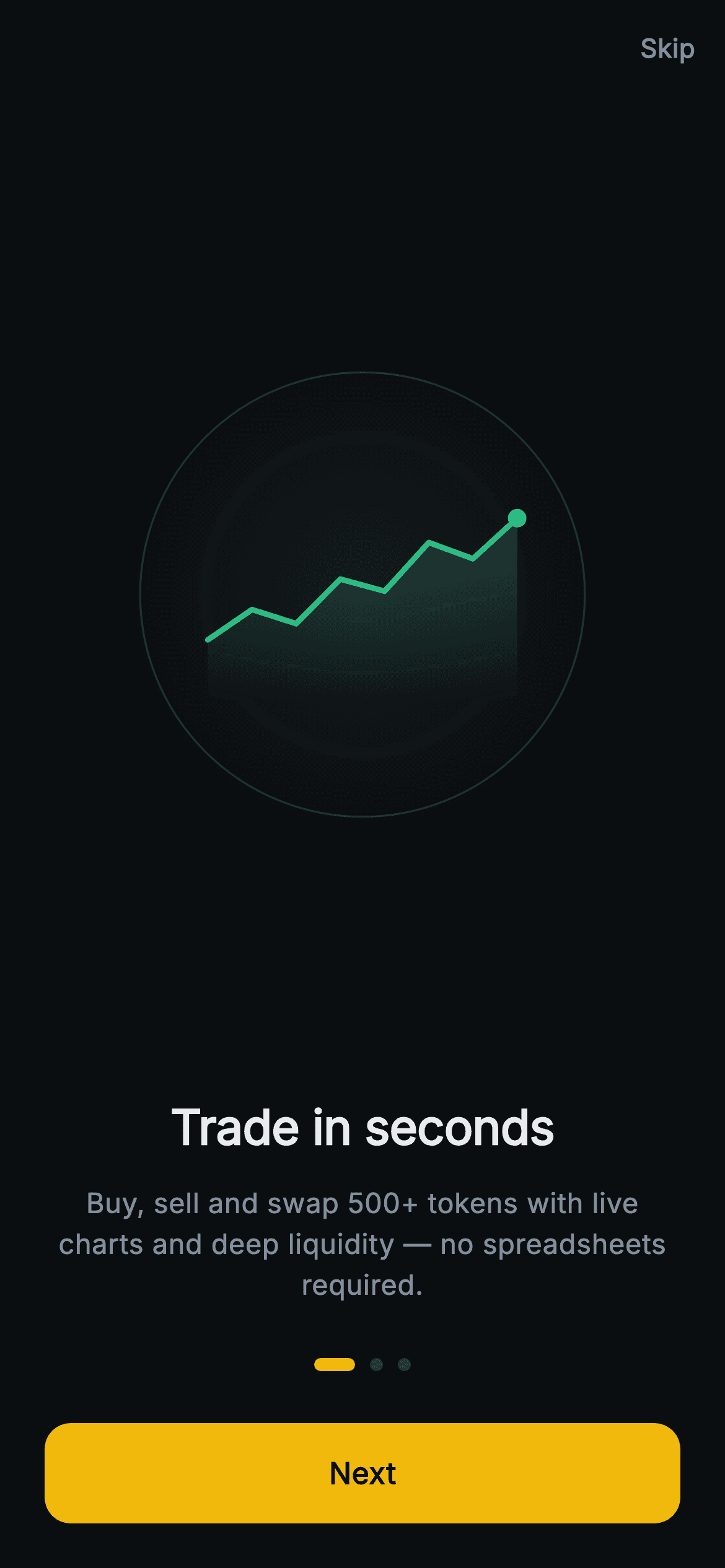725x1568 pixels.
Task: Skip the onboarding intro
Action: point(667,49)
